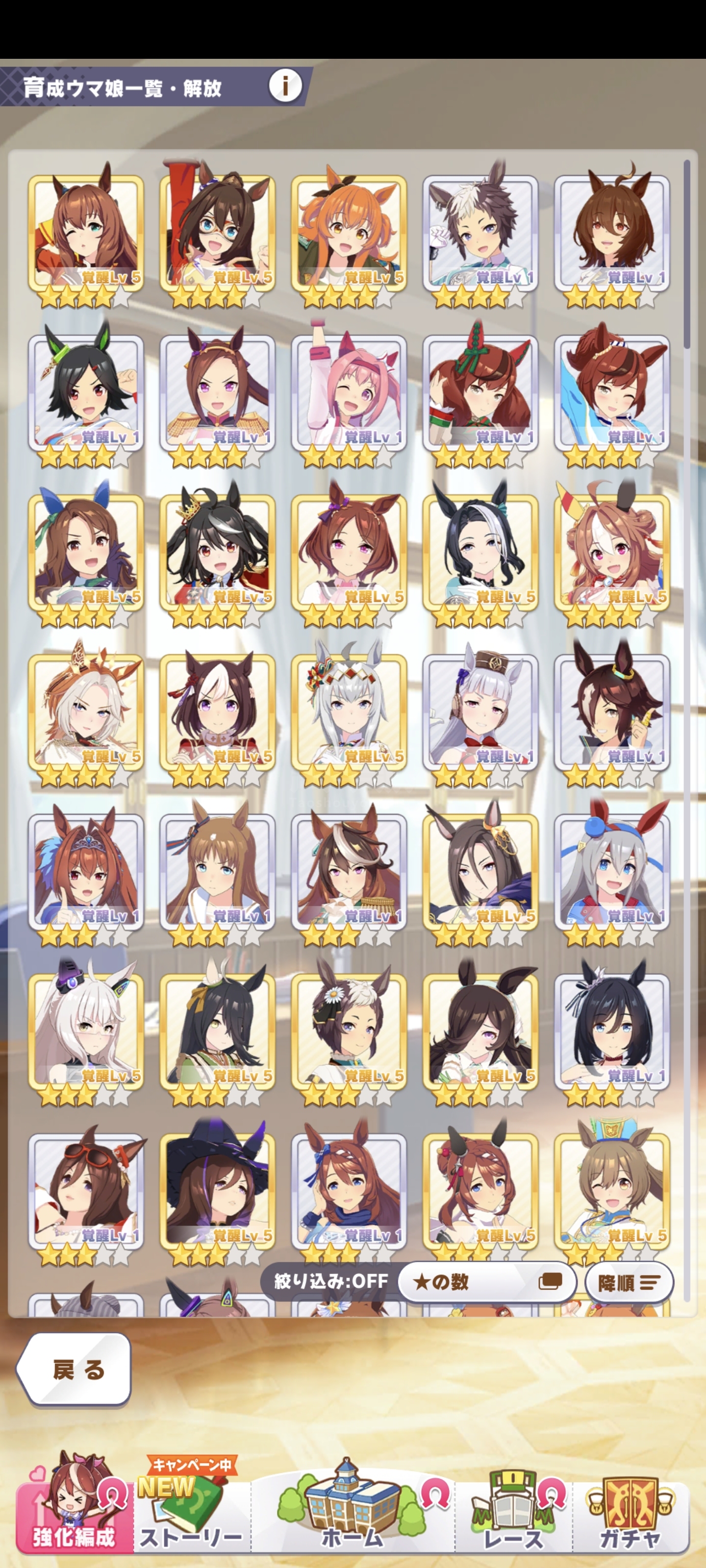Toggle the 降順 sort order button
Image resolution: width=706 pixels, height=1568 pixels.
(629, 1283)
